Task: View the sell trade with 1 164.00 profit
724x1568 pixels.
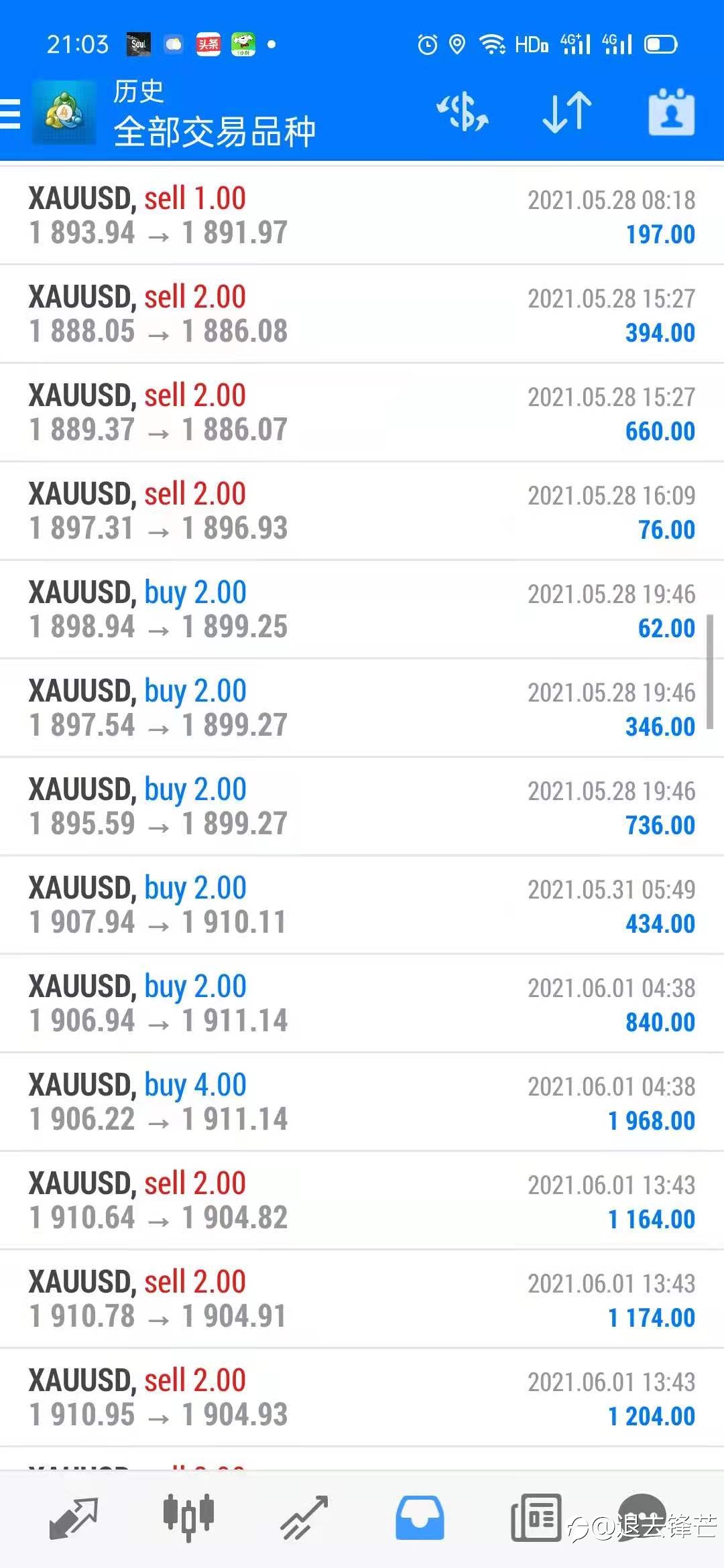Action: point(362,1200)
